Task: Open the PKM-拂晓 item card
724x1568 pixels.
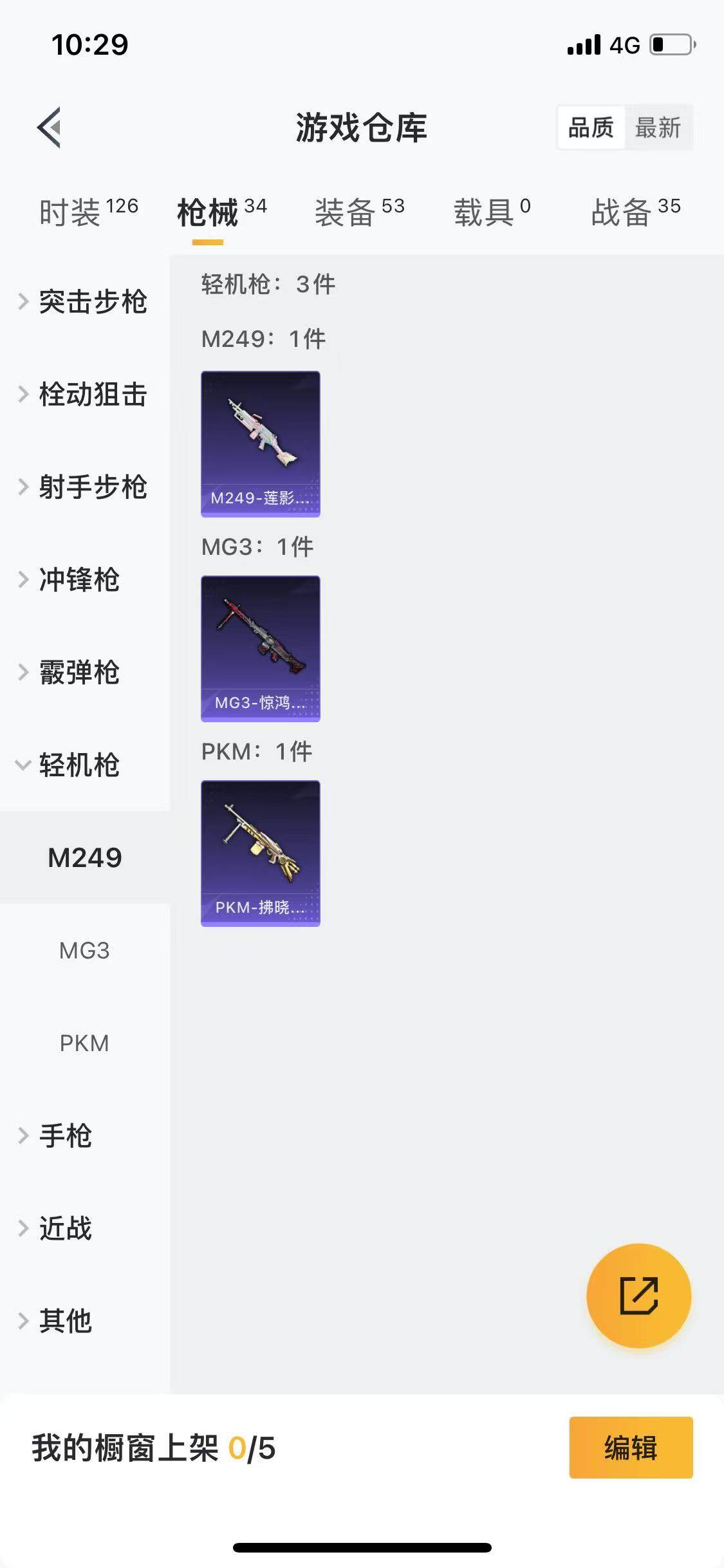Action: (260, 853)
